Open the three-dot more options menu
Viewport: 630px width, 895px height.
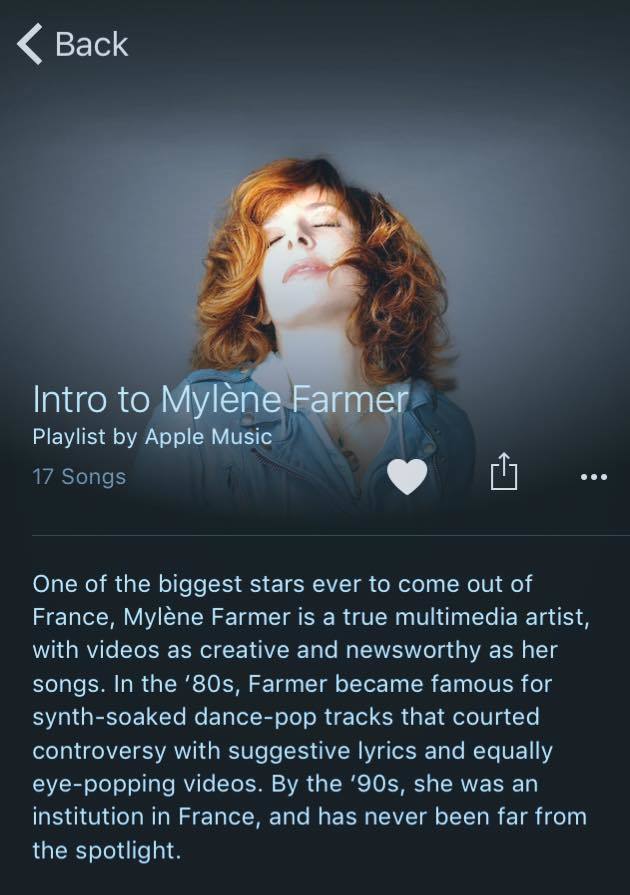click(593, 477)
